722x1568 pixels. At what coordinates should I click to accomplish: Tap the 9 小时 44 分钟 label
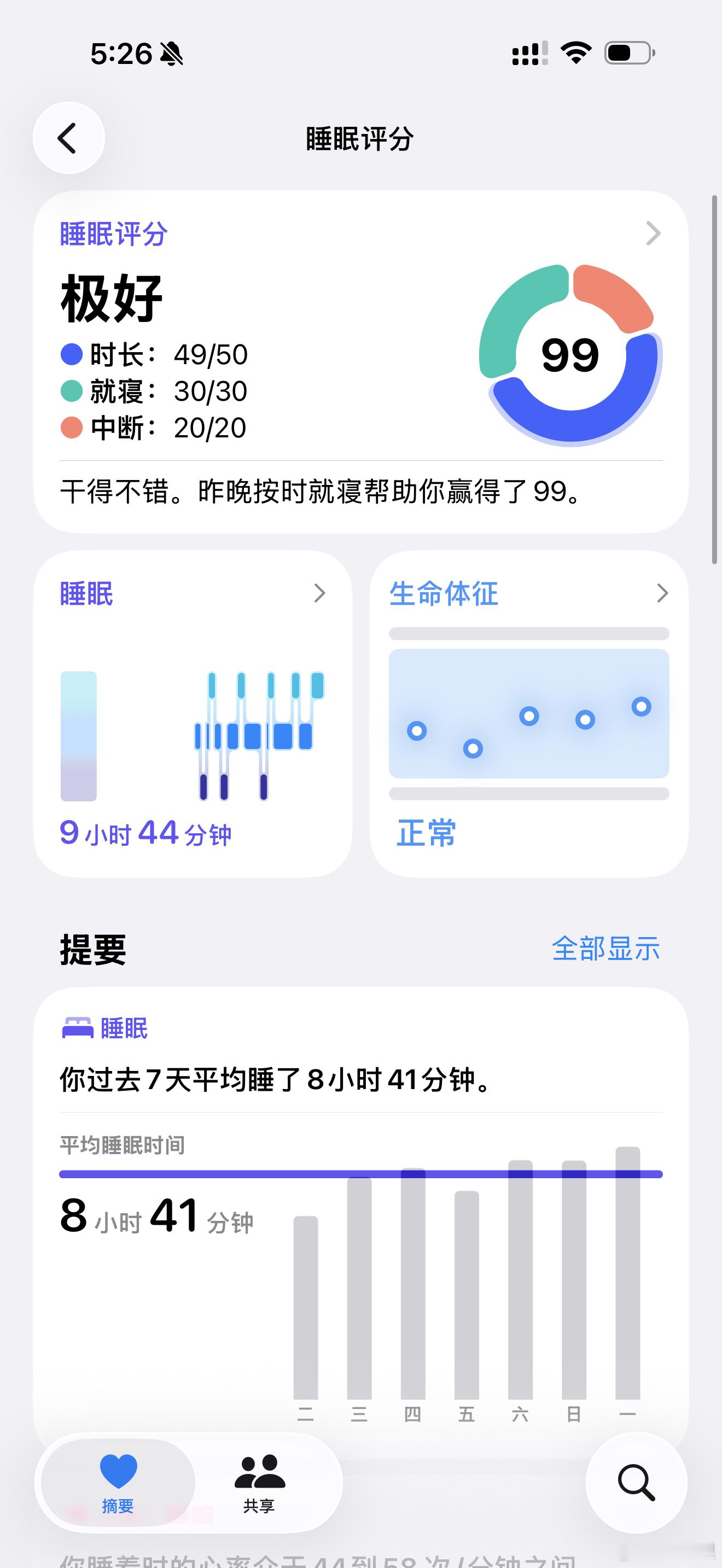[146, 834]
